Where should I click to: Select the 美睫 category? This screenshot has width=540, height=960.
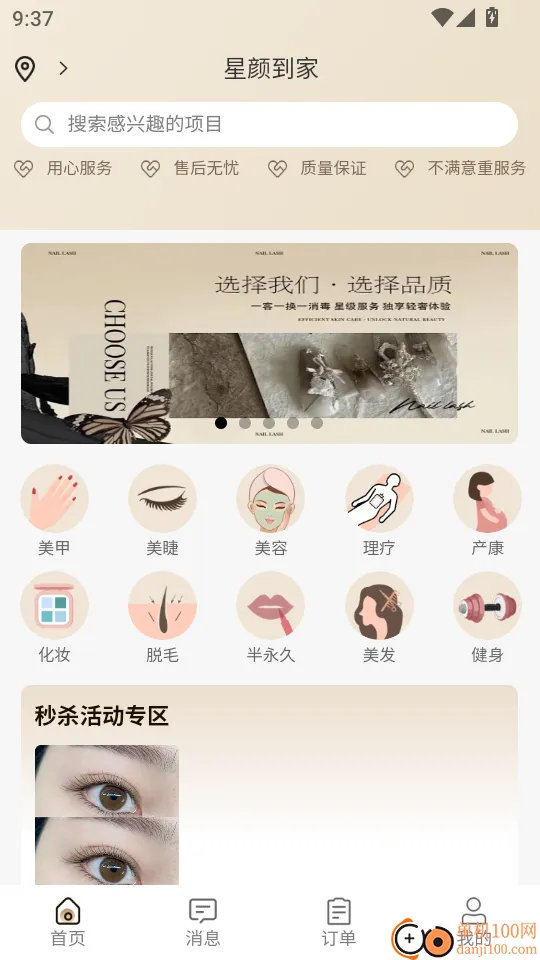pyautogui.click(x=162, y=511)
